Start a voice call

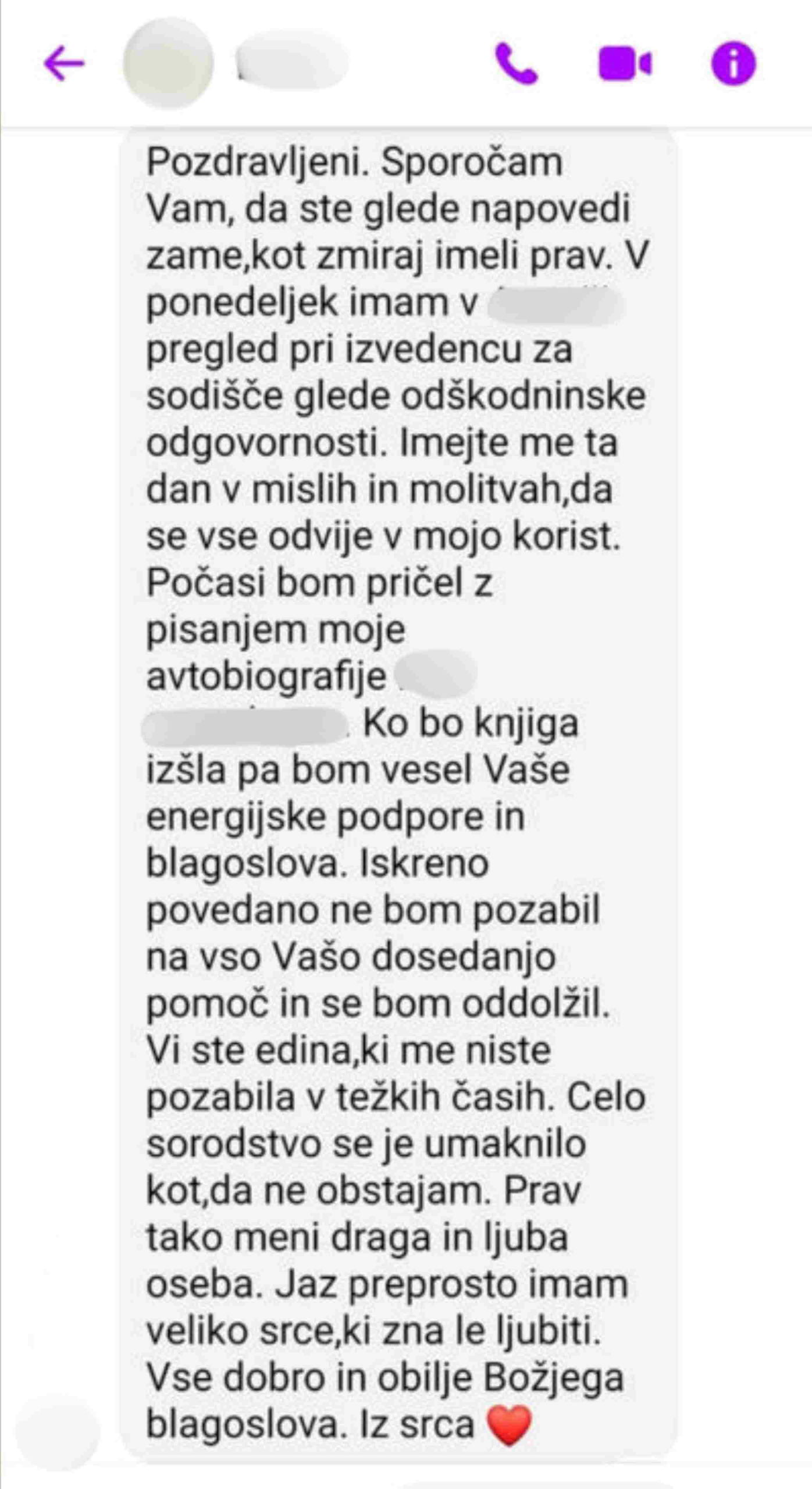tap(515, 63)
